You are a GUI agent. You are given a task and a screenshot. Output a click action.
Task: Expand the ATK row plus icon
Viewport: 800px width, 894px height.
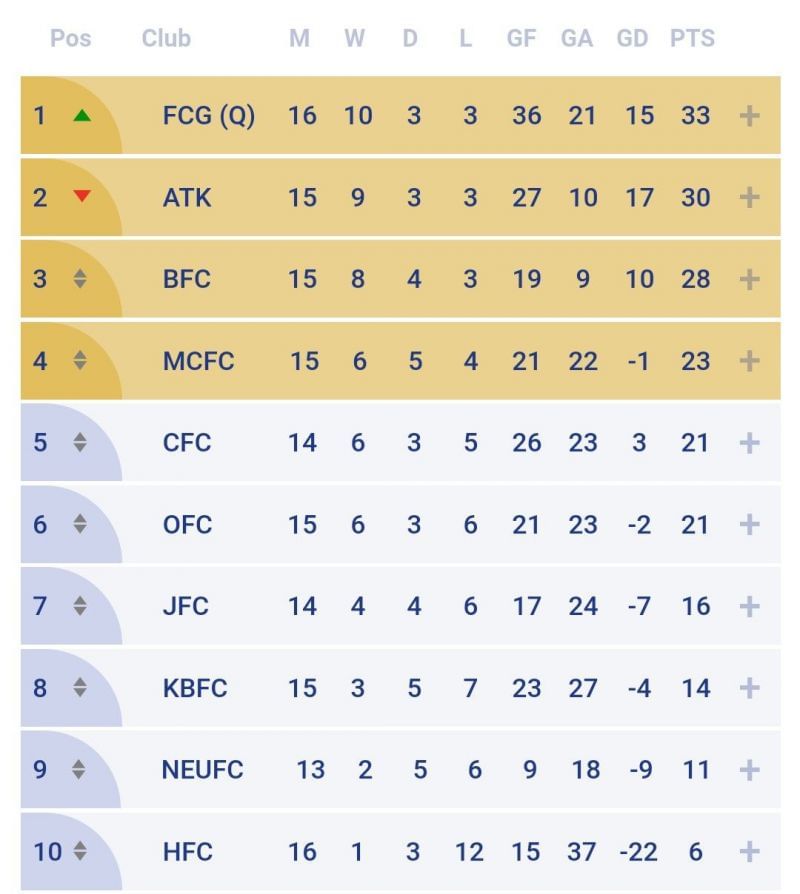tap(749, 198)
